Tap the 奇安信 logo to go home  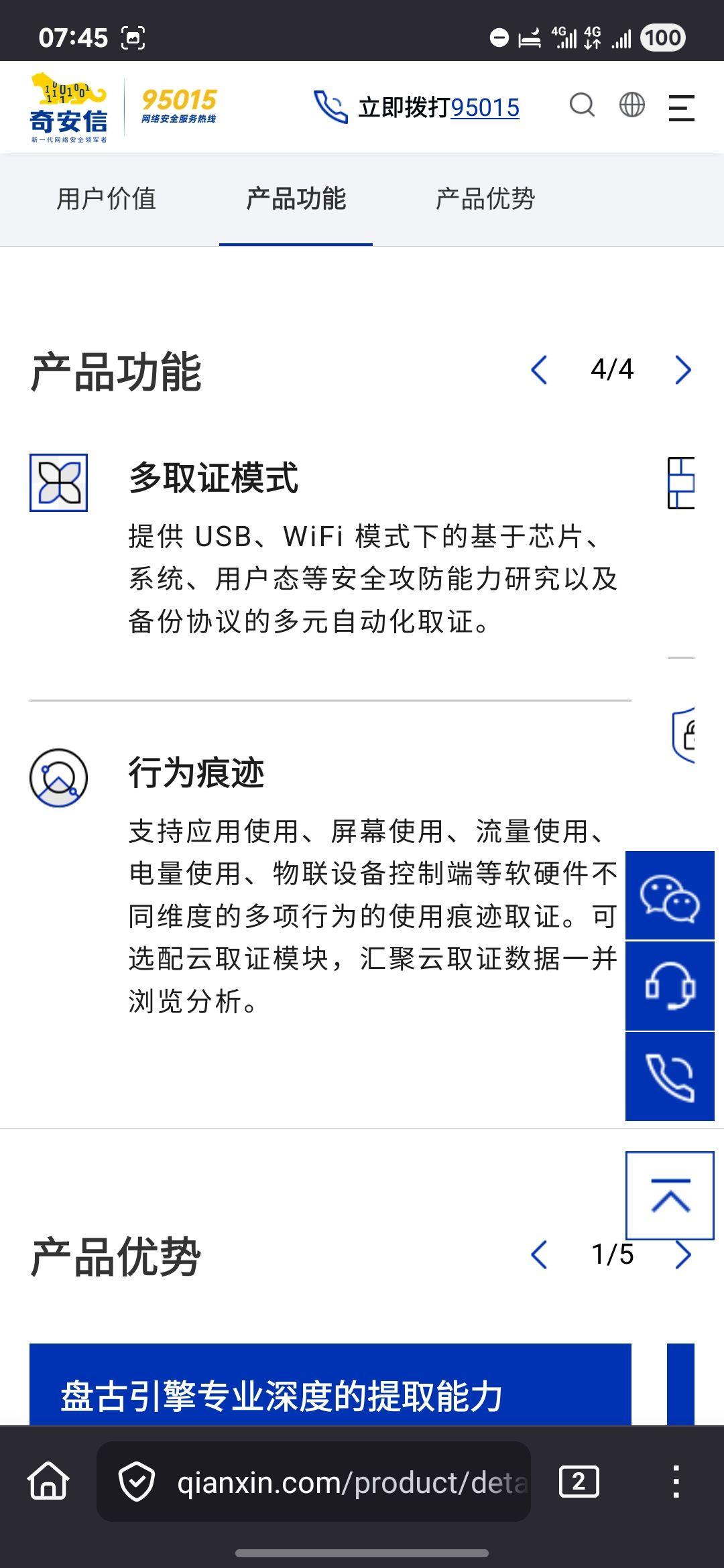pos(68,107)
